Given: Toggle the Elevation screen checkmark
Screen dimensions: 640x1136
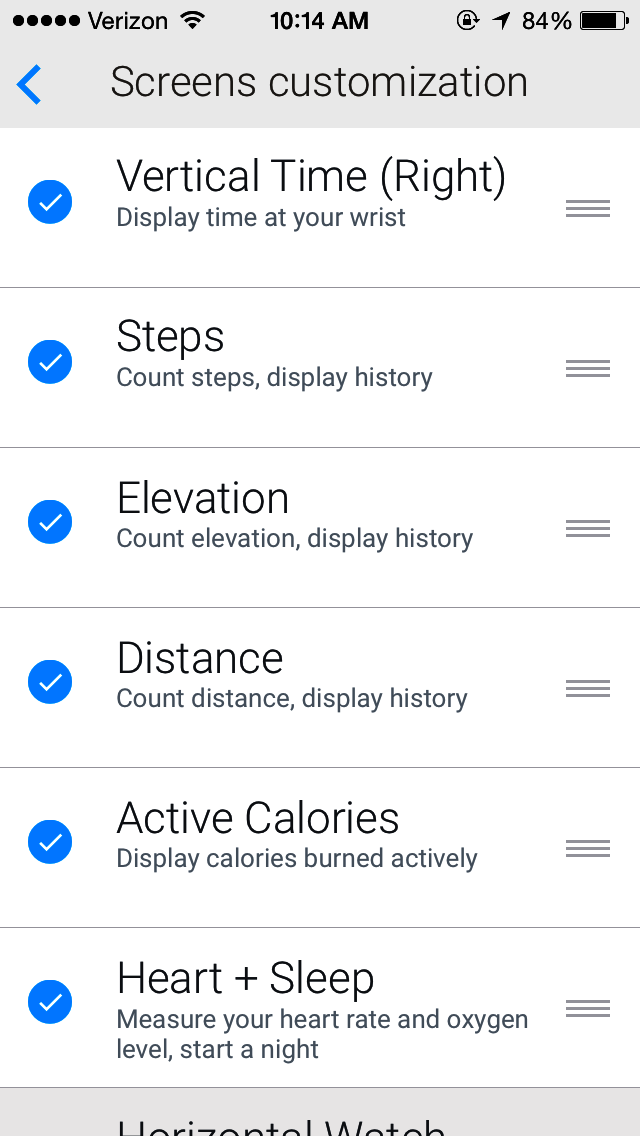Looking at the screenshot, I should coord(50,522).
